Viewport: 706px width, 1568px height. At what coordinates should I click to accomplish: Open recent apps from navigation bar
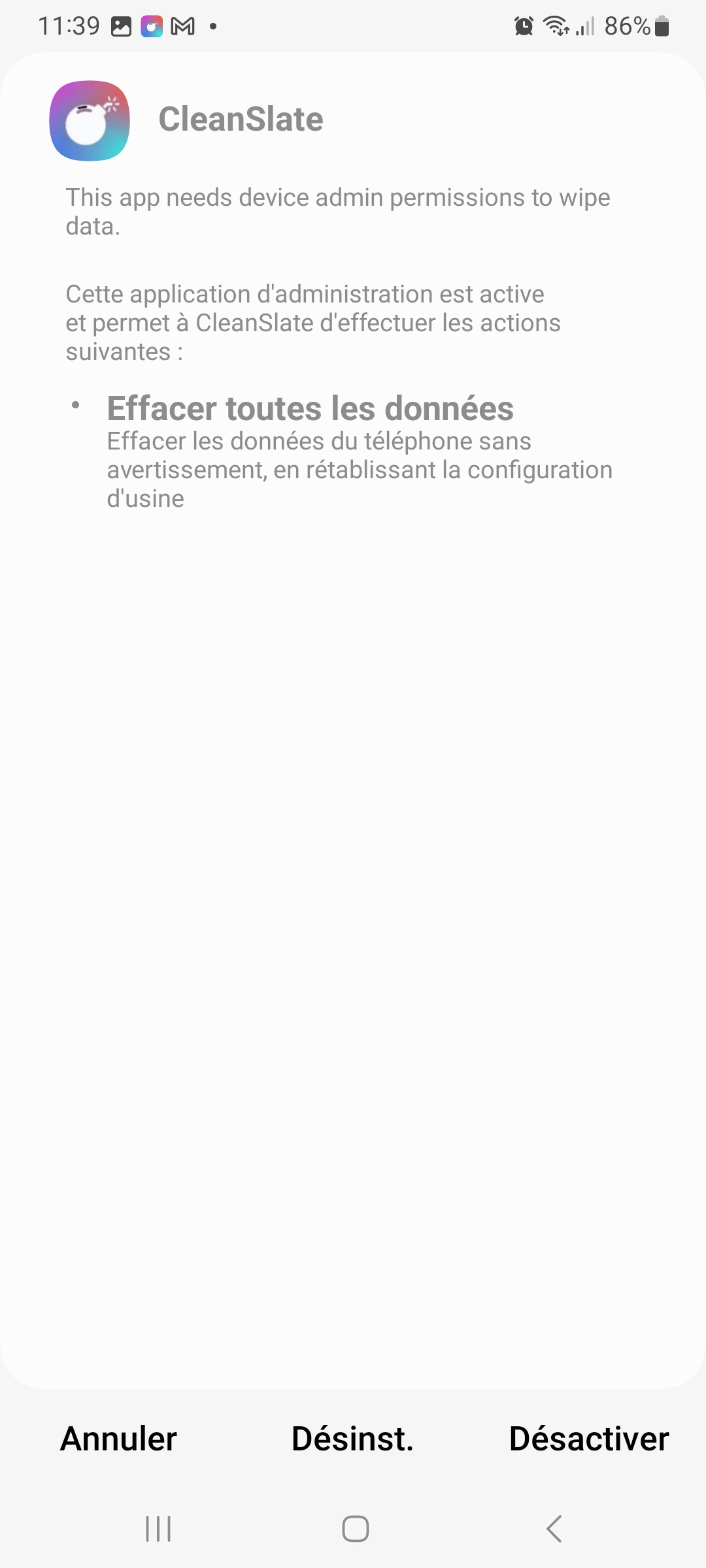tap(158, 1529)
